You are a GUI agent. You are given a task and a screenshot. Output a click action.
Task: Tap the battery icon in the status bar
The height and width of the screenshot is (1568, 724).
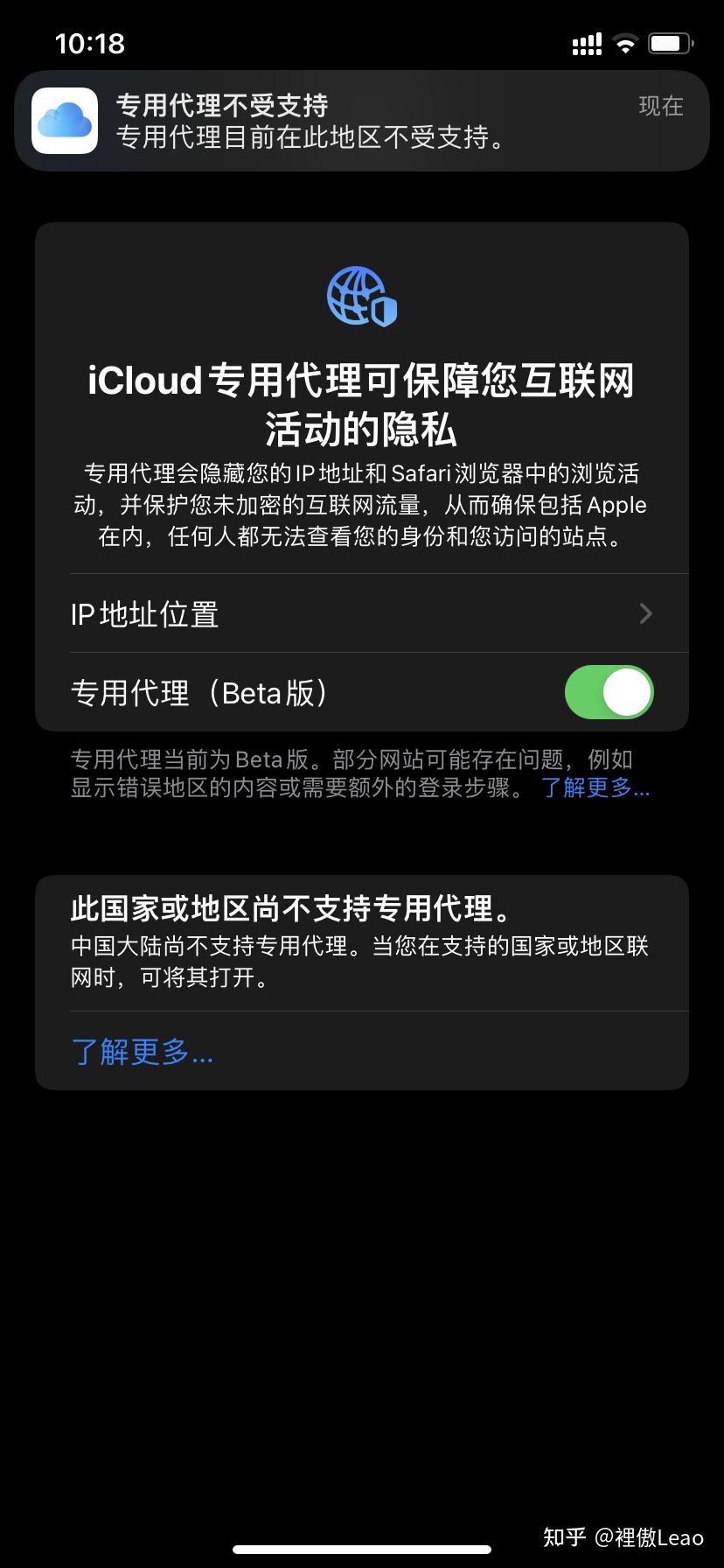coord(670,42)
